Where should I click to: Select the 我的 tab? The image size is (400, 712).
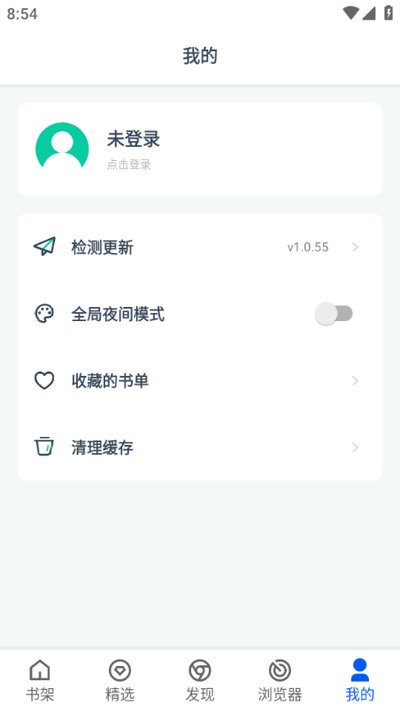tap(360, 680)
